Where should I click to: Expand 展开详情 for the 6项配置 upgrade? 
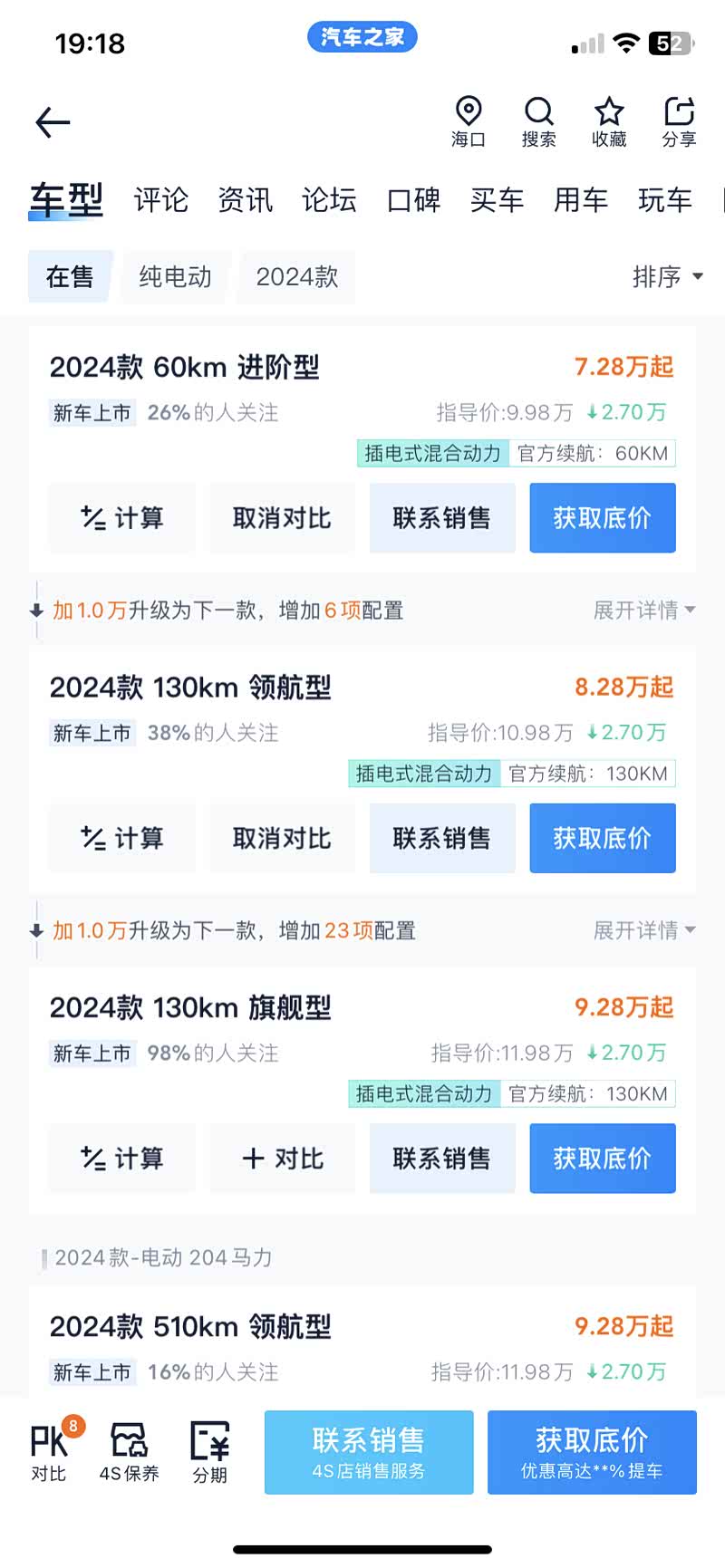643,611
